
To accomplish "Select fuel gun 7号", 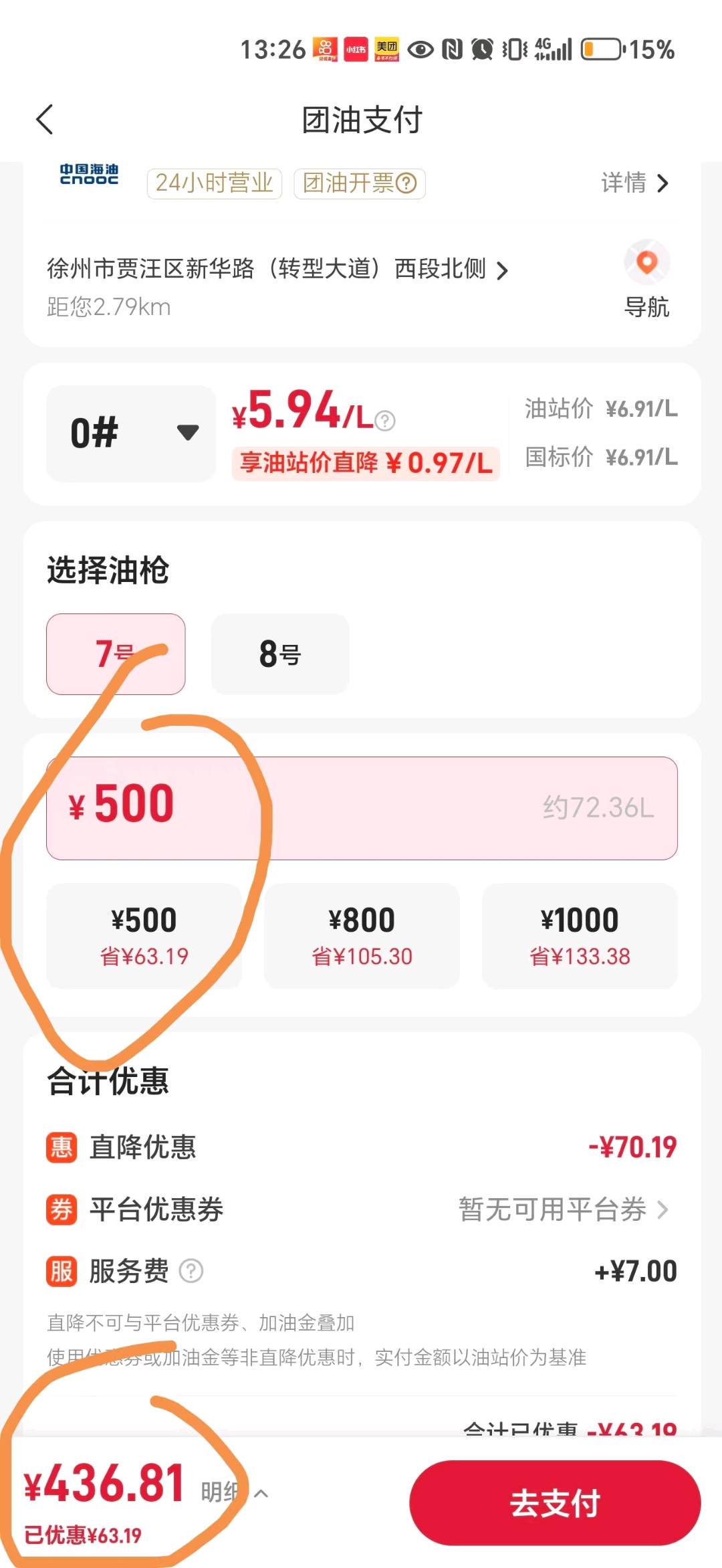I will coord(116,654).
